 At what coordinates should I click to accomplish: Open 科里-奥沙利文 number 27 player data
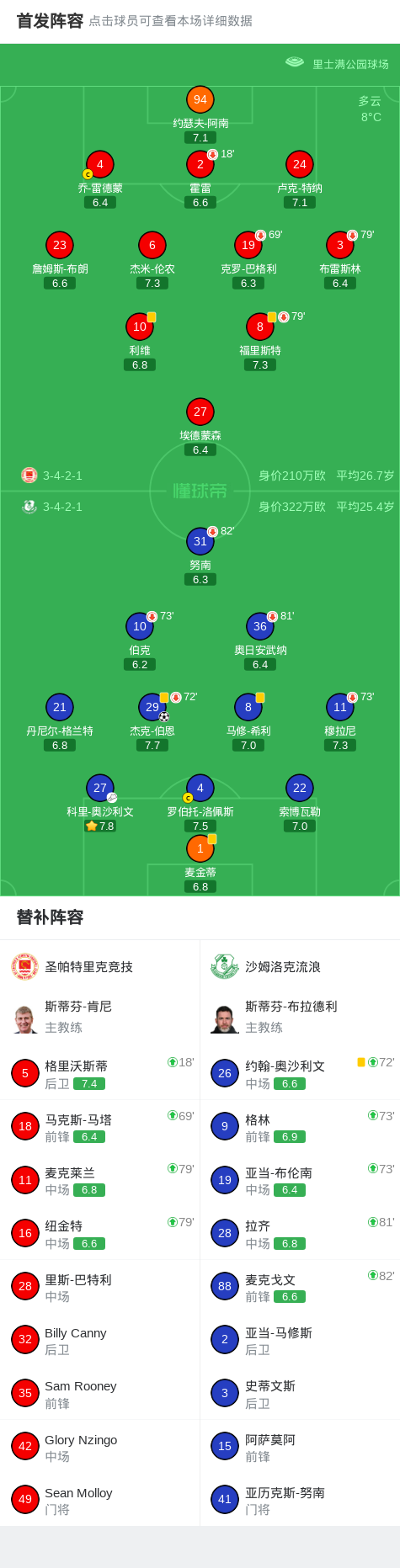100,803
